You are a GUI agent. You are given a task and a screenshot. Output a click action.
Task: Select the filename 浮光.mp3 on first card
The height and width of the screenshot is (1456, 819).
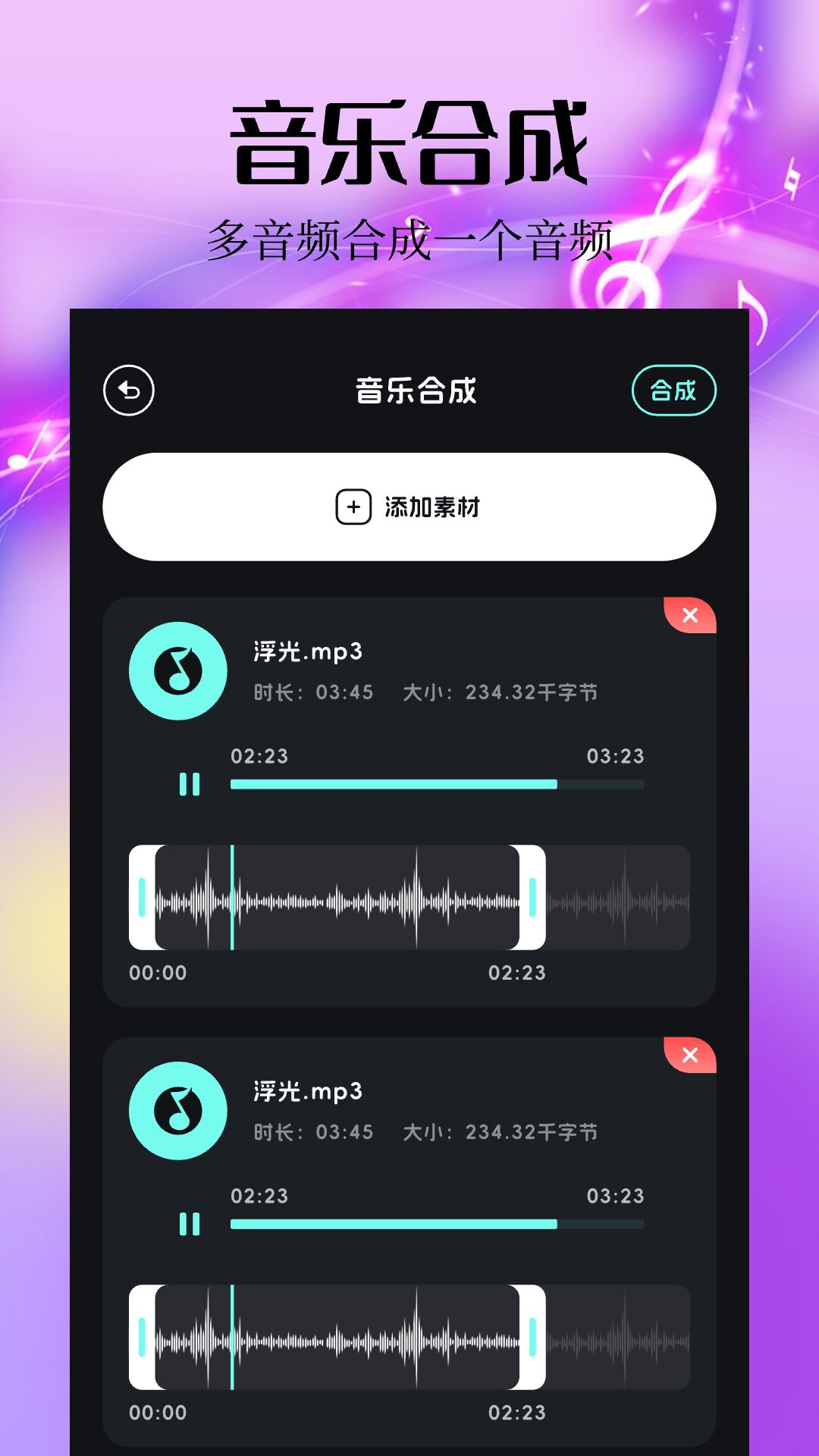[x=306, y=650]
